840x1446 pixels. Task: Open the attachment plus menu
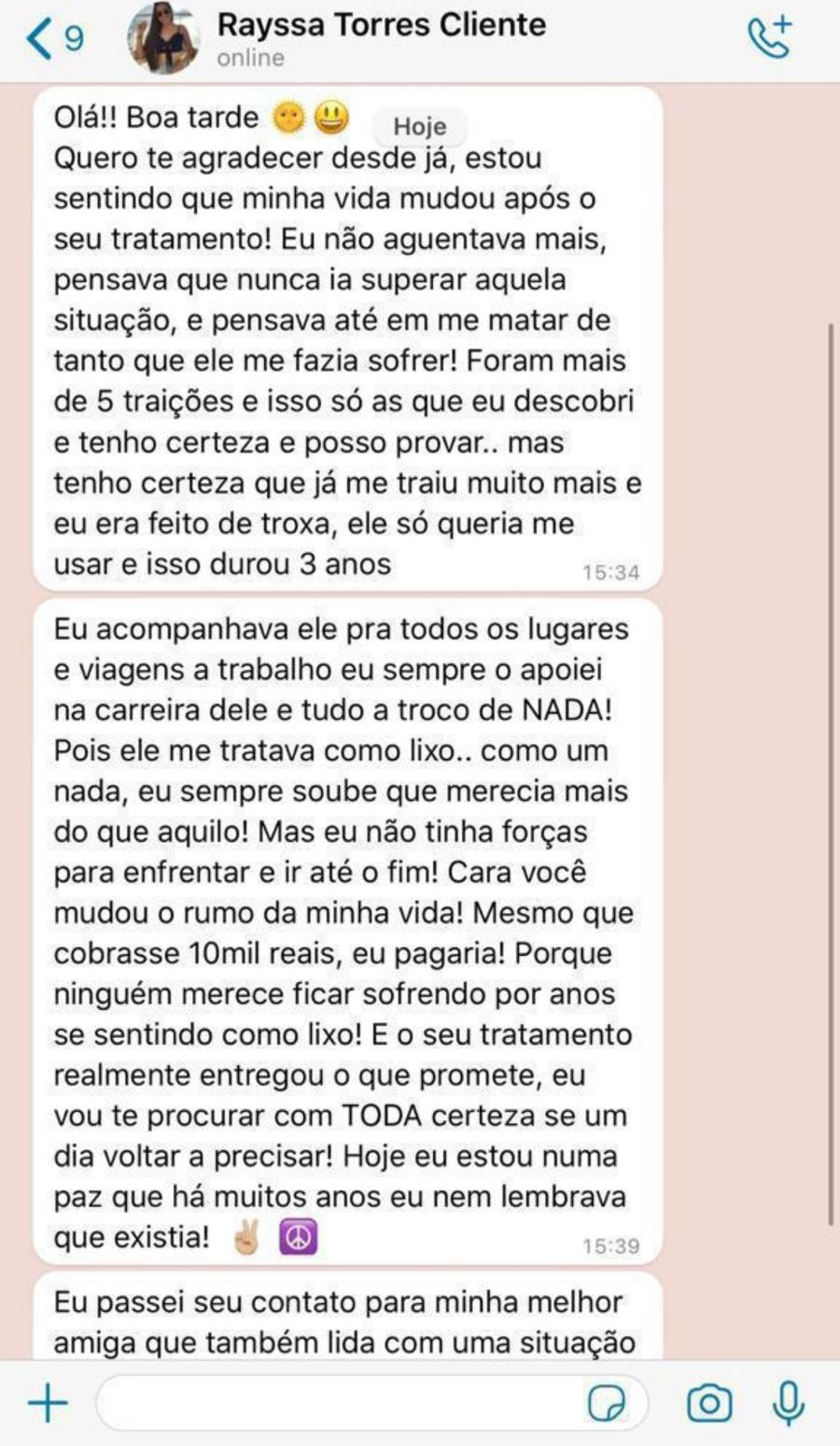48,1403
